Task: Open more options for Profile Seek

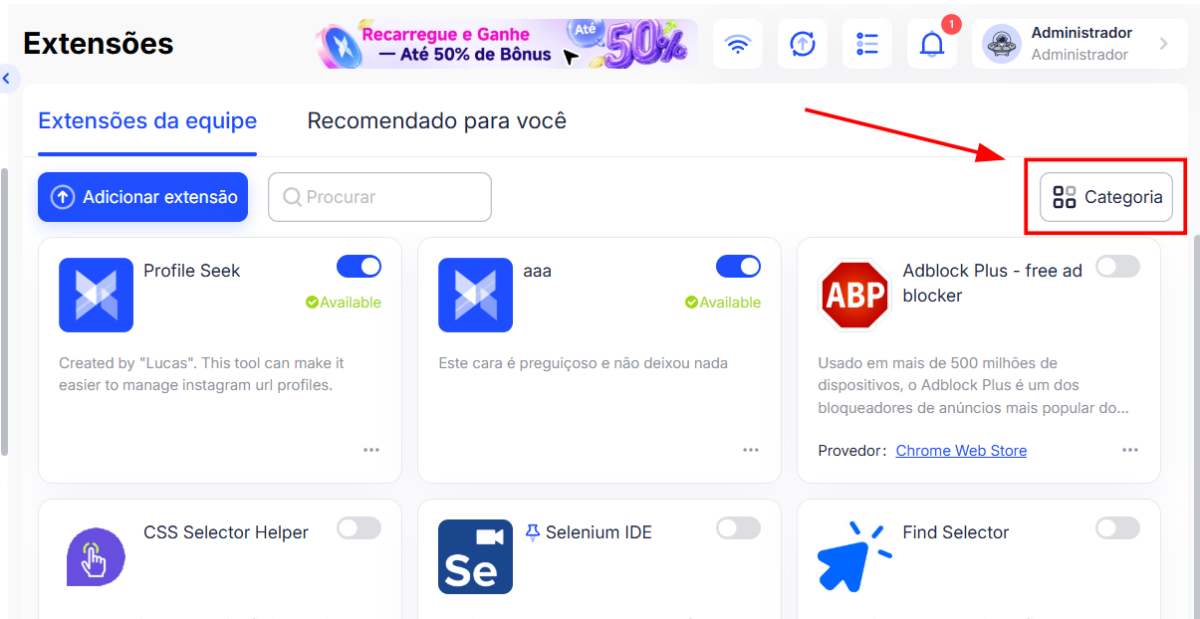Action: click(x=371, y=450)
